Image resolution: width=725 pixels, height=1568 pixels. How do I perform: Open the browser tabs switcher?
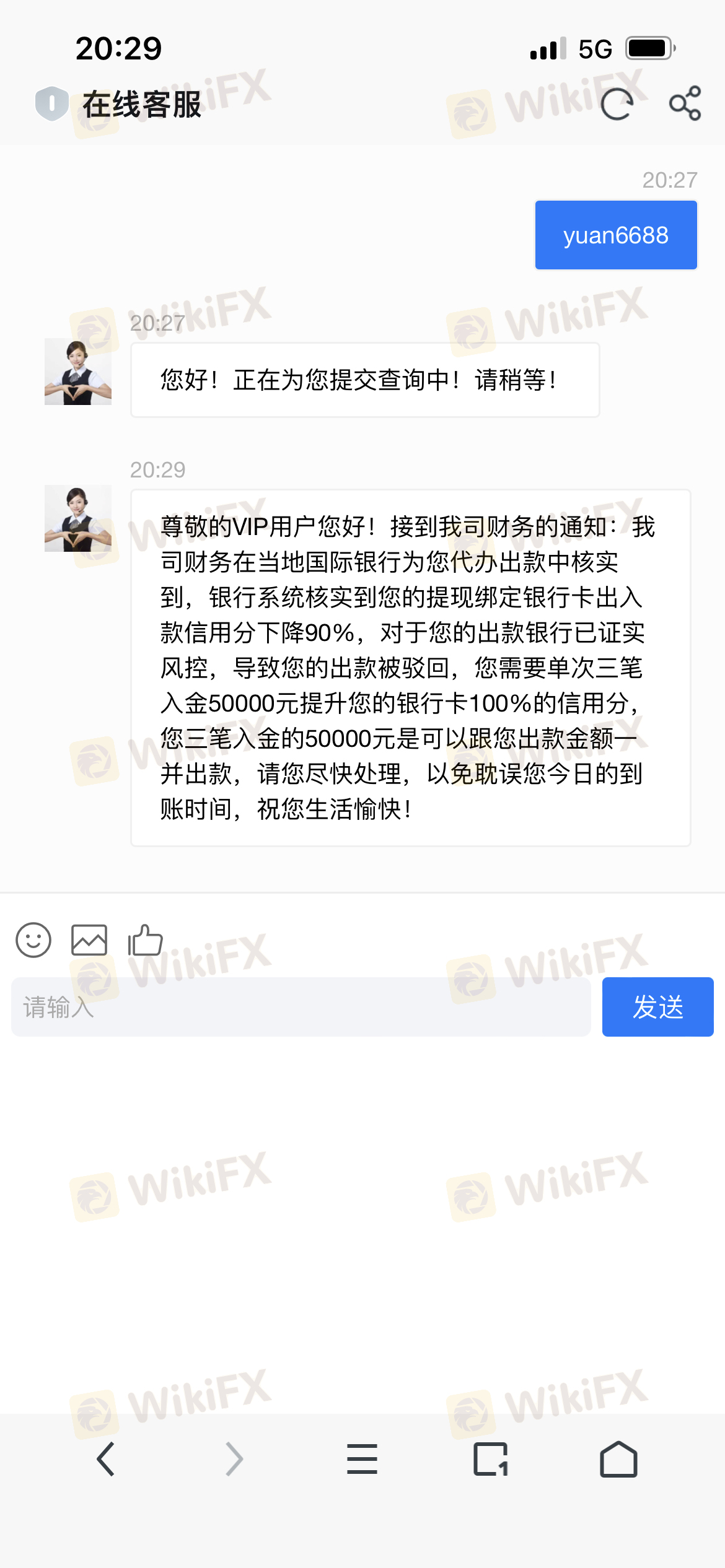click(x=491, y=1459)
